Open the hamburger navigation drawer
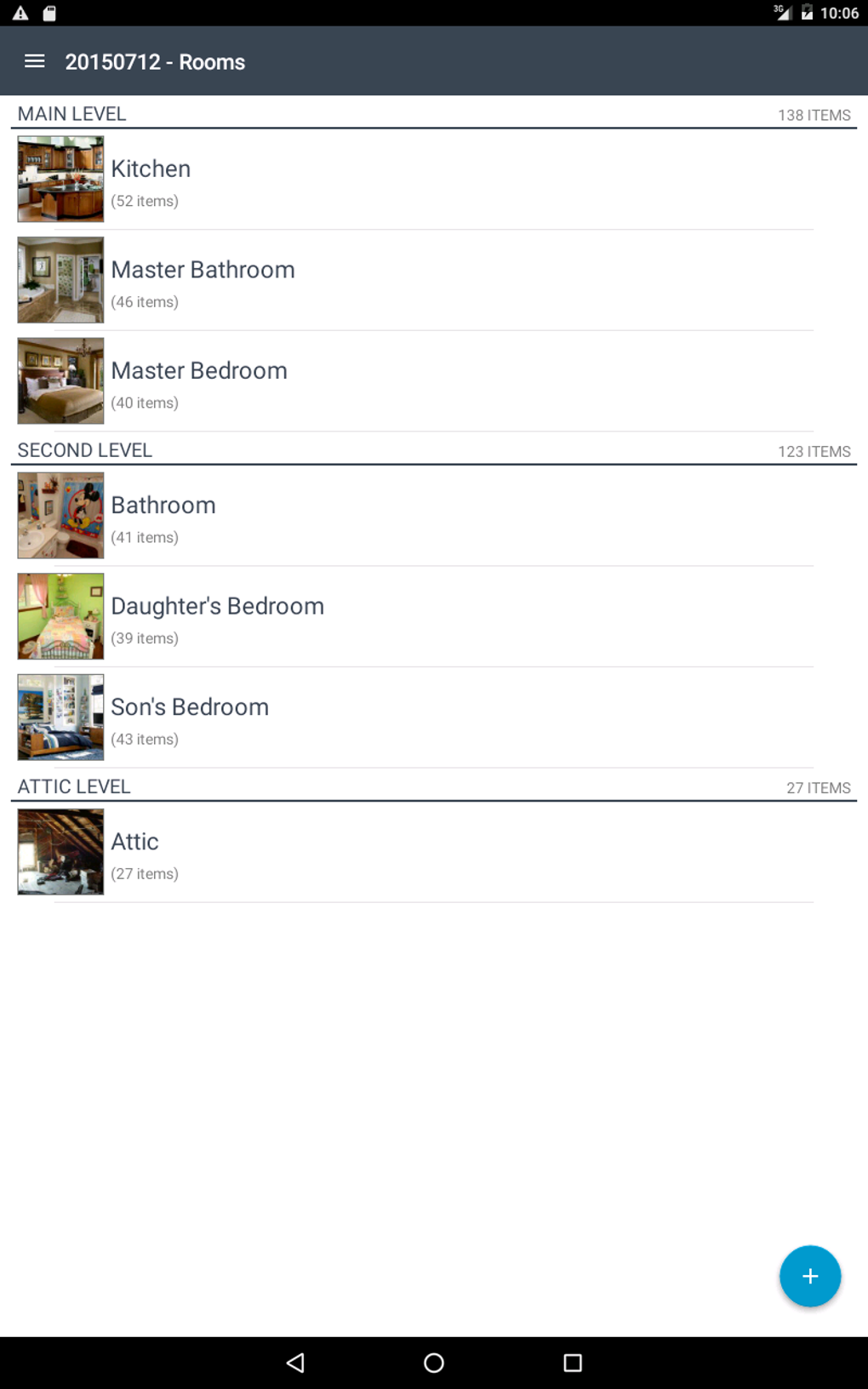Image resolution: width=868 pixels, height=1389 pixels. (x=34, y=61)
